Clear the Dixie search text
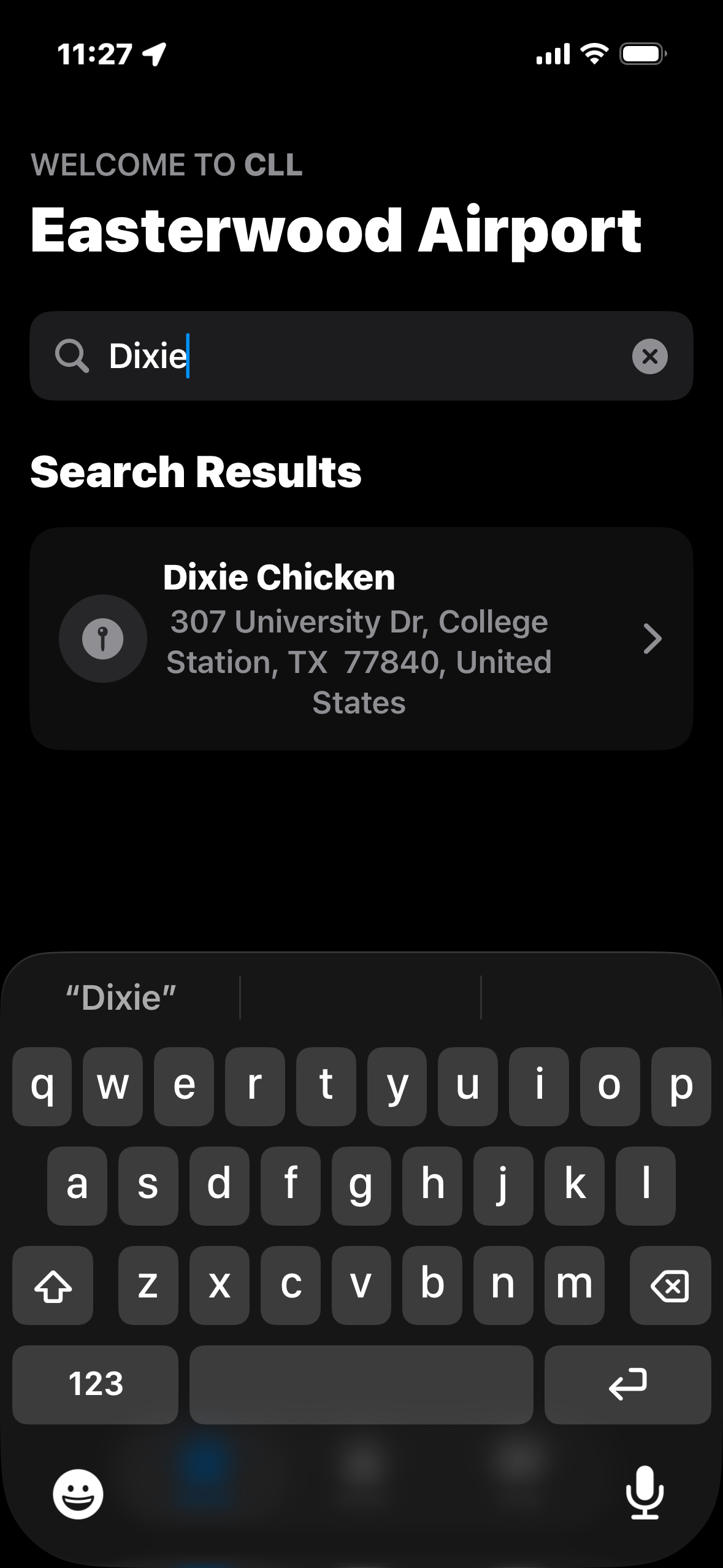 tap(649, 356)
